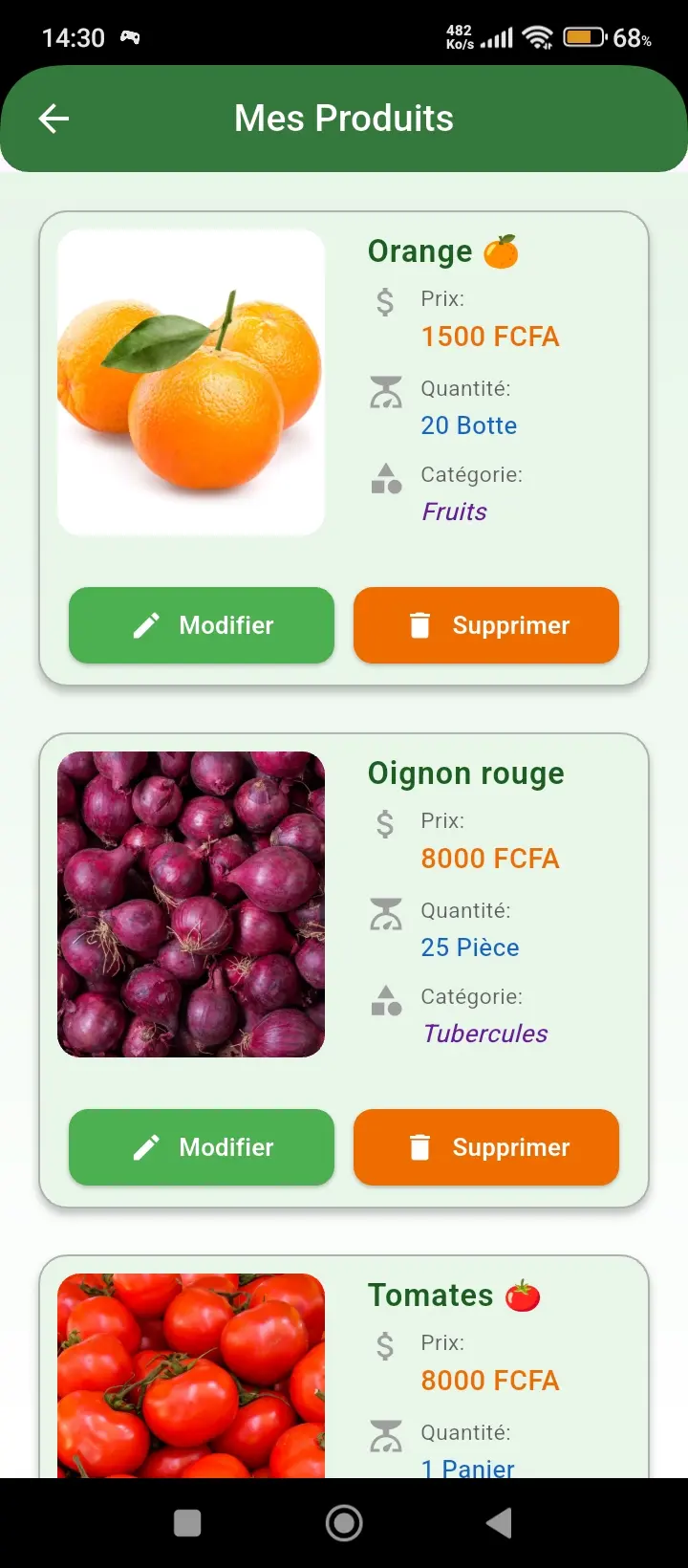Click the quantity scale icon for Oignon rouge
The height and width of the screenshot is (1568, 688).
(385, 914)
